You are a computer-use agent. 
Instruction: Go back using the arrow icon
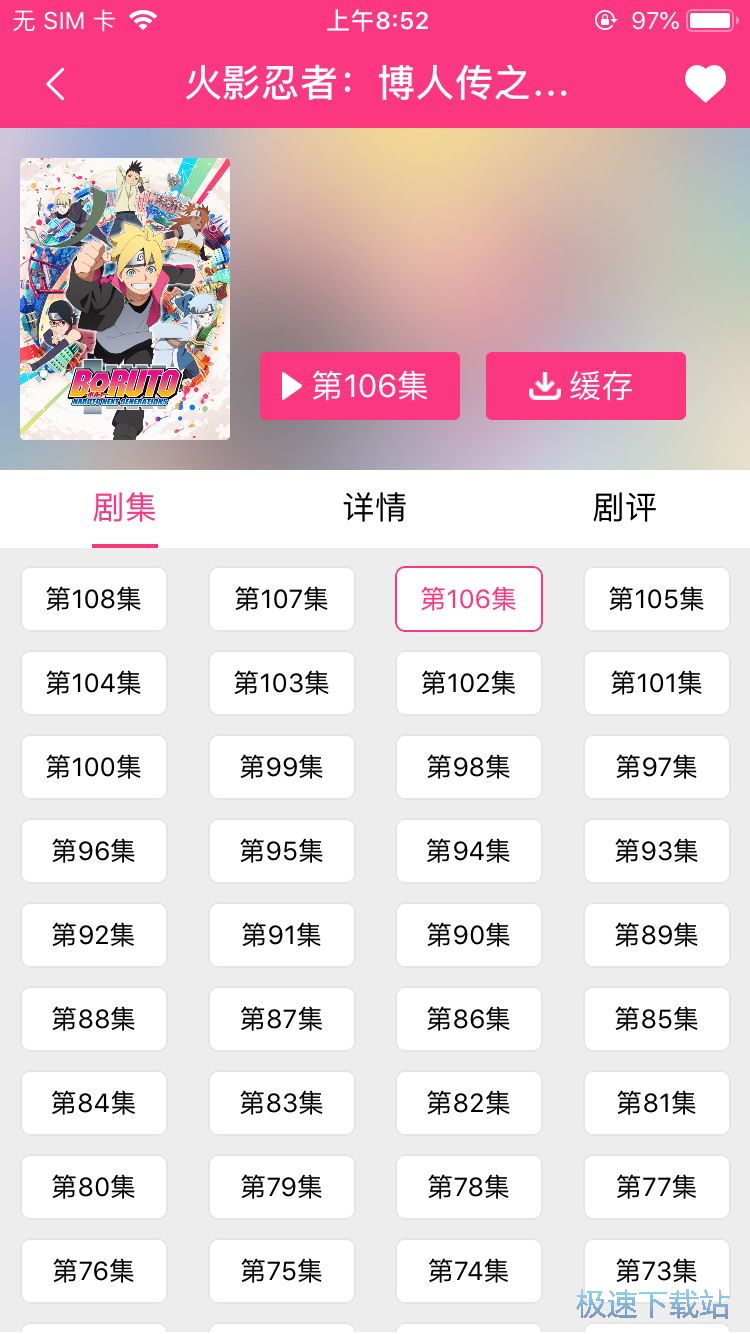[x=56, y=84]
